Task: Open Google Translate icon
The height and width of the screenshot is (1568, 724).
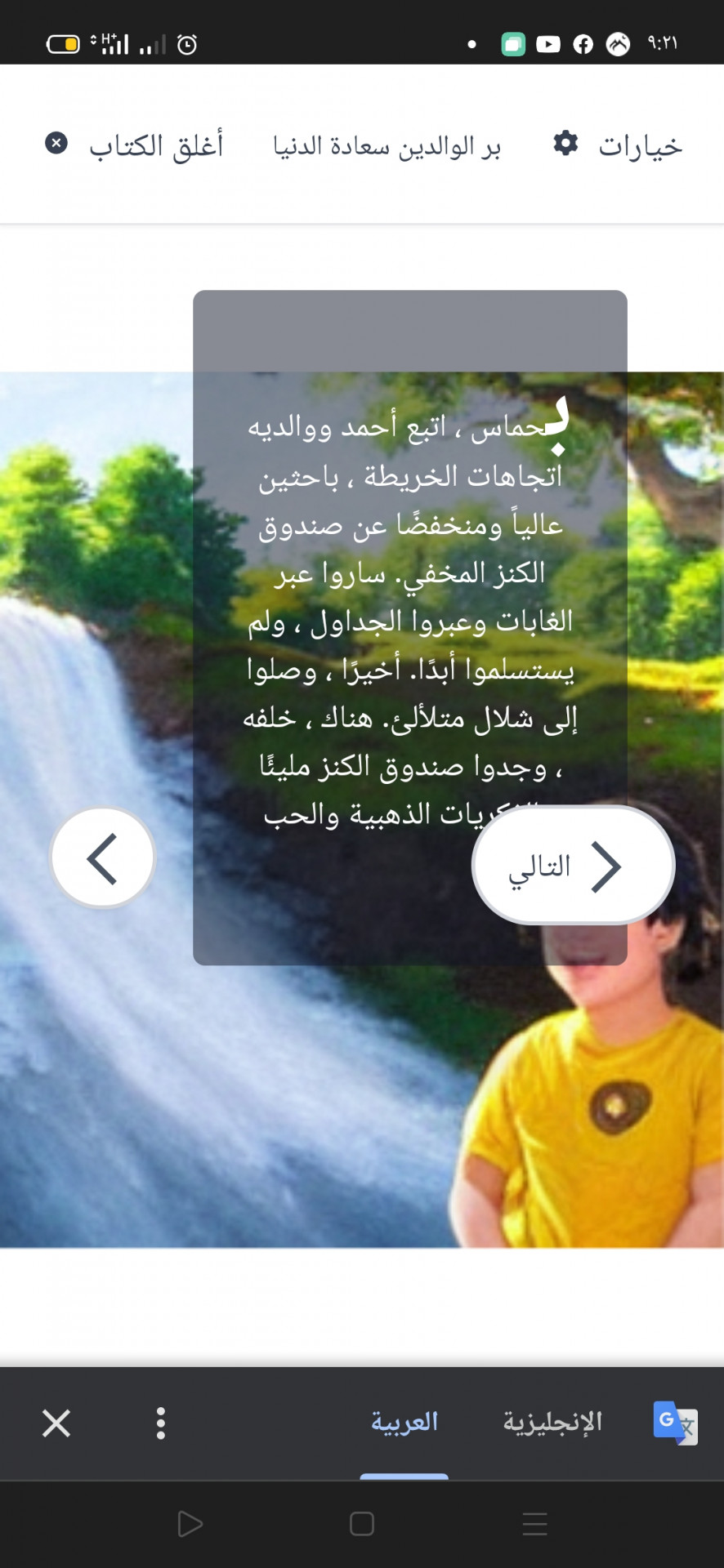Action: tap(675, 1423)
